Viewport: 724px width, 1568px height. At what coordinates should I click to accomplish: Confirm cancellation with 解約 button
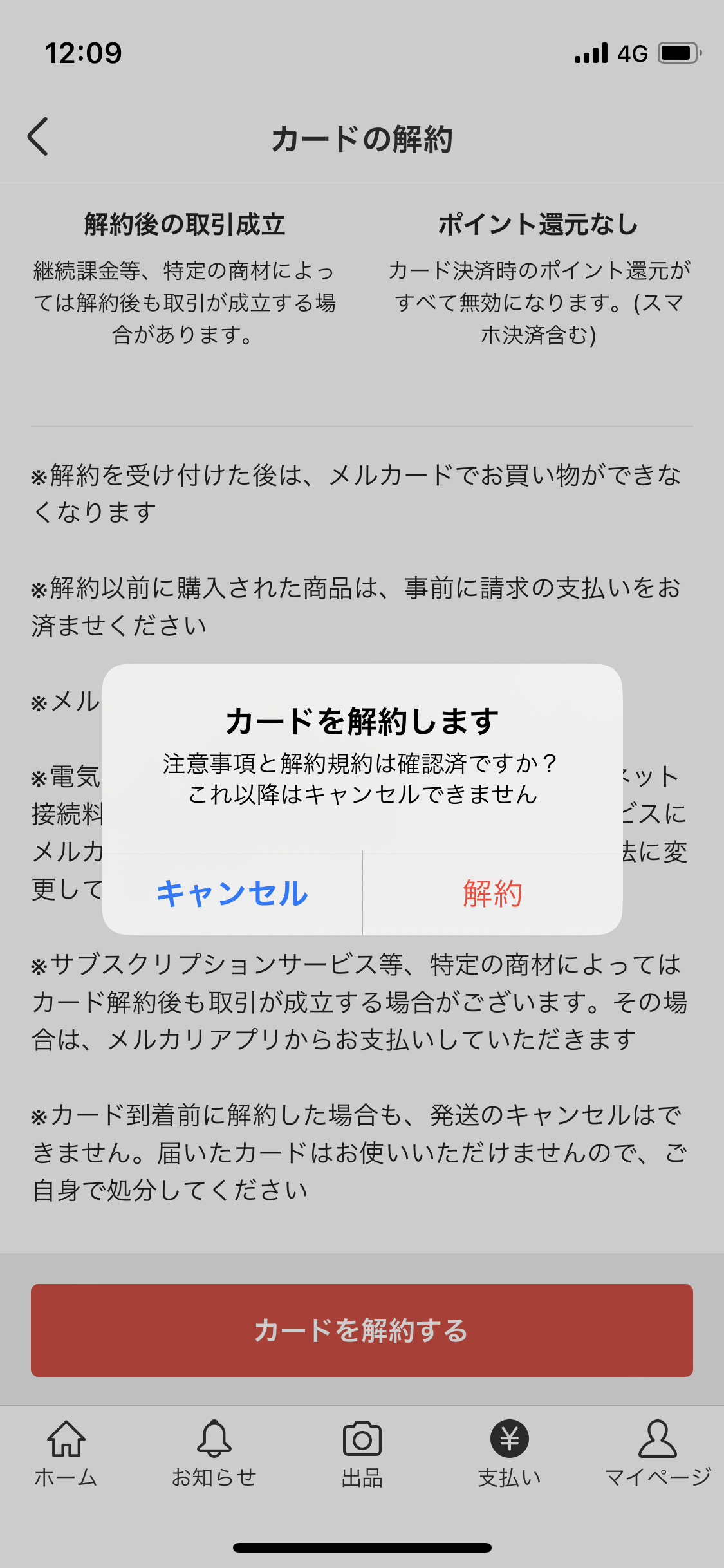pos(492,893)
